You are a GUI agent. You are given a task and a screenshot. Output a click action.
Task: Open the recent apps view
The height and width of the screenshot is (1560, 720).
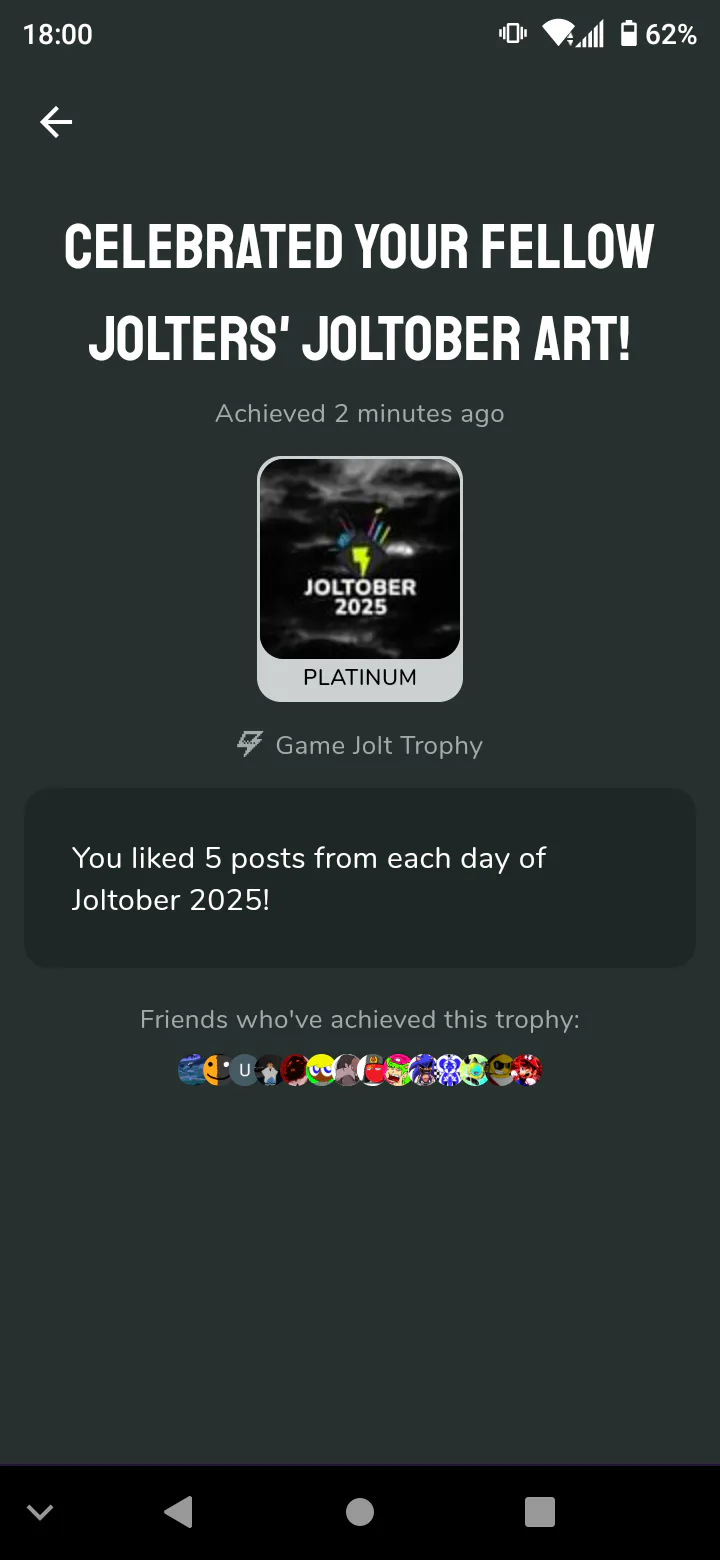coord(539,1512)
